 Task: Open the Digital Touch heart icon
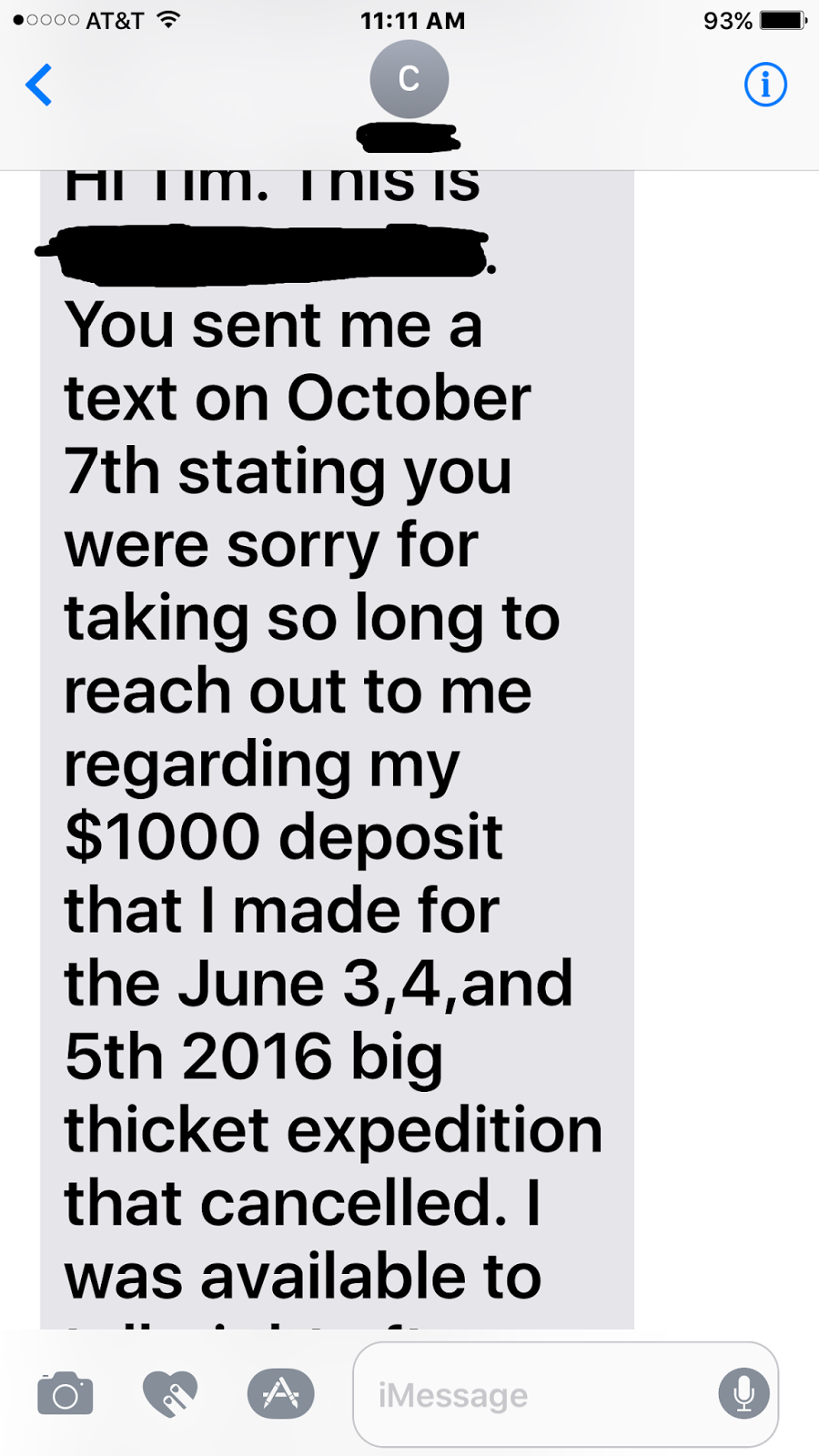click(x=170, y=1393)
